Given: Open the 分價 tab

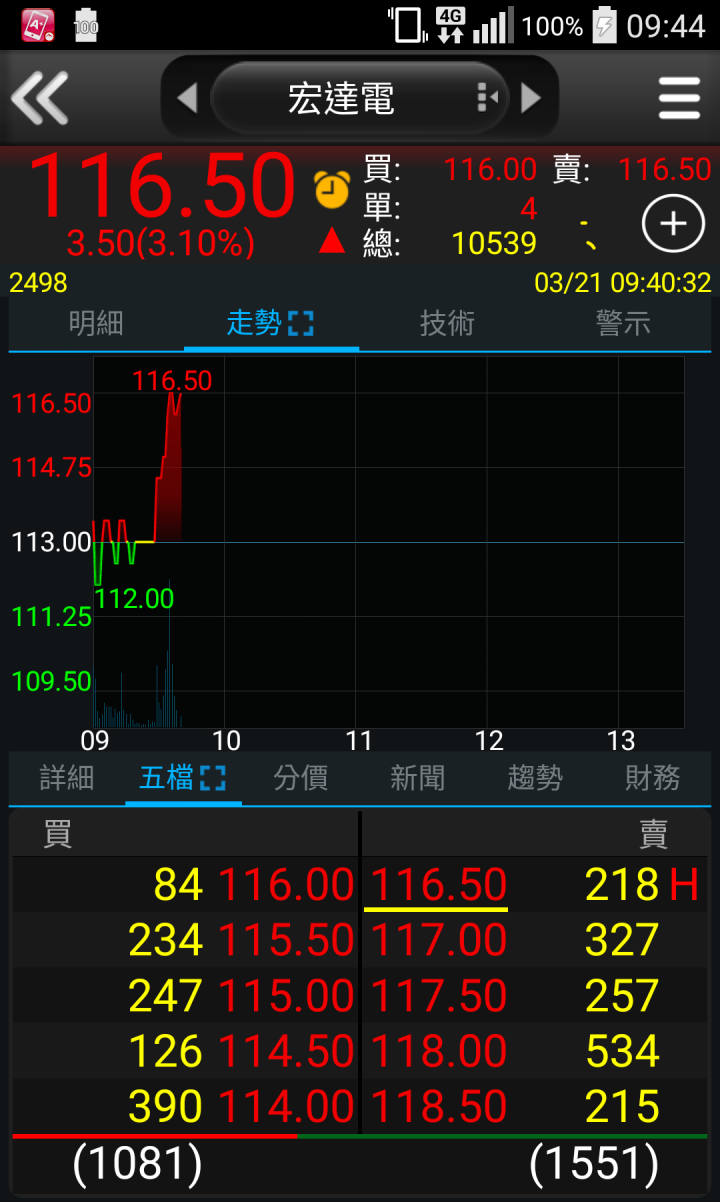Looking at the screenshot, I should coord(301,778).
